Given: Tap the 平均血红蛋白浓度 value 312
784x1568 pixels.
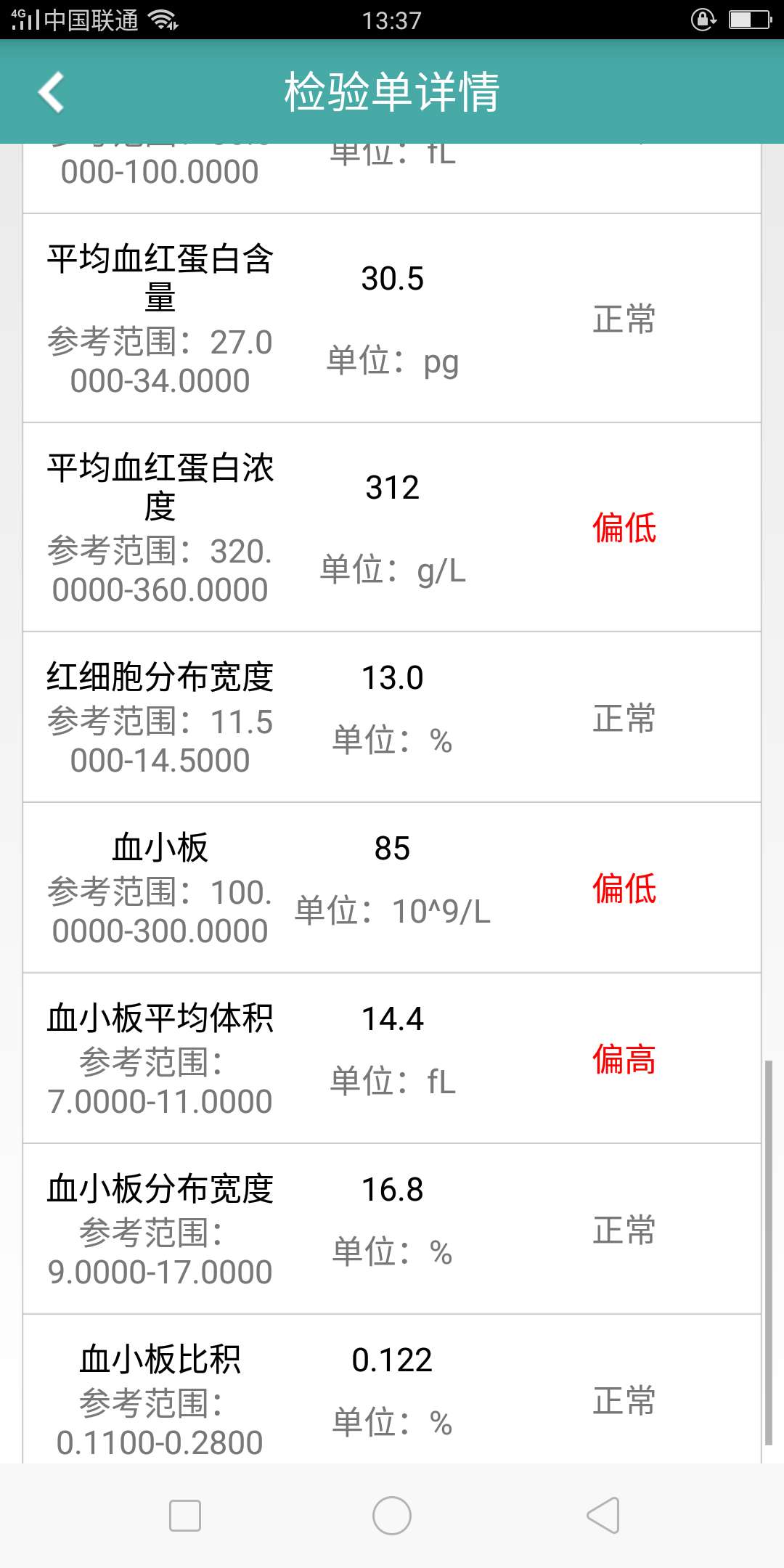Looking at the screenshot, I should pos(392,488).
